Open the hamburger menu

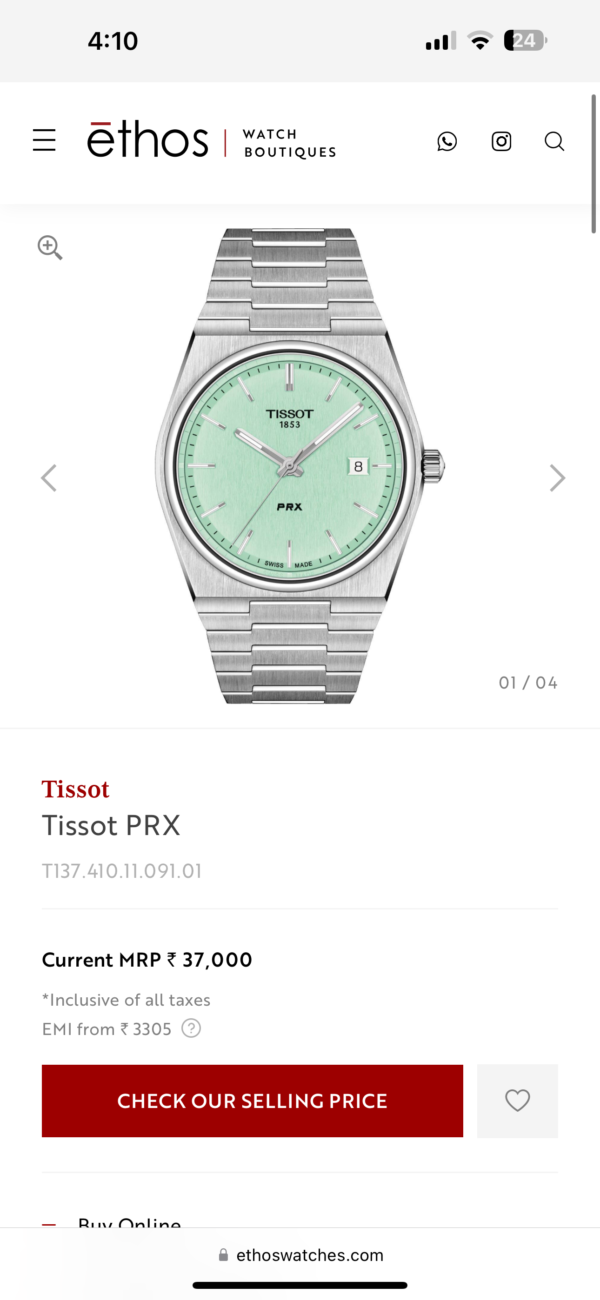[44, 141]
